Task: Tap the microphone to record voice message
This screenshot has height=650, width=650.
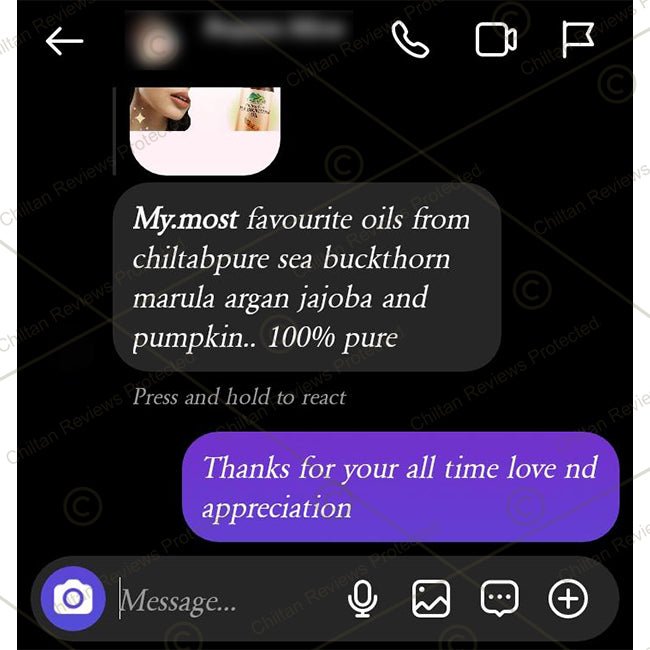Action: coord(362,599)
